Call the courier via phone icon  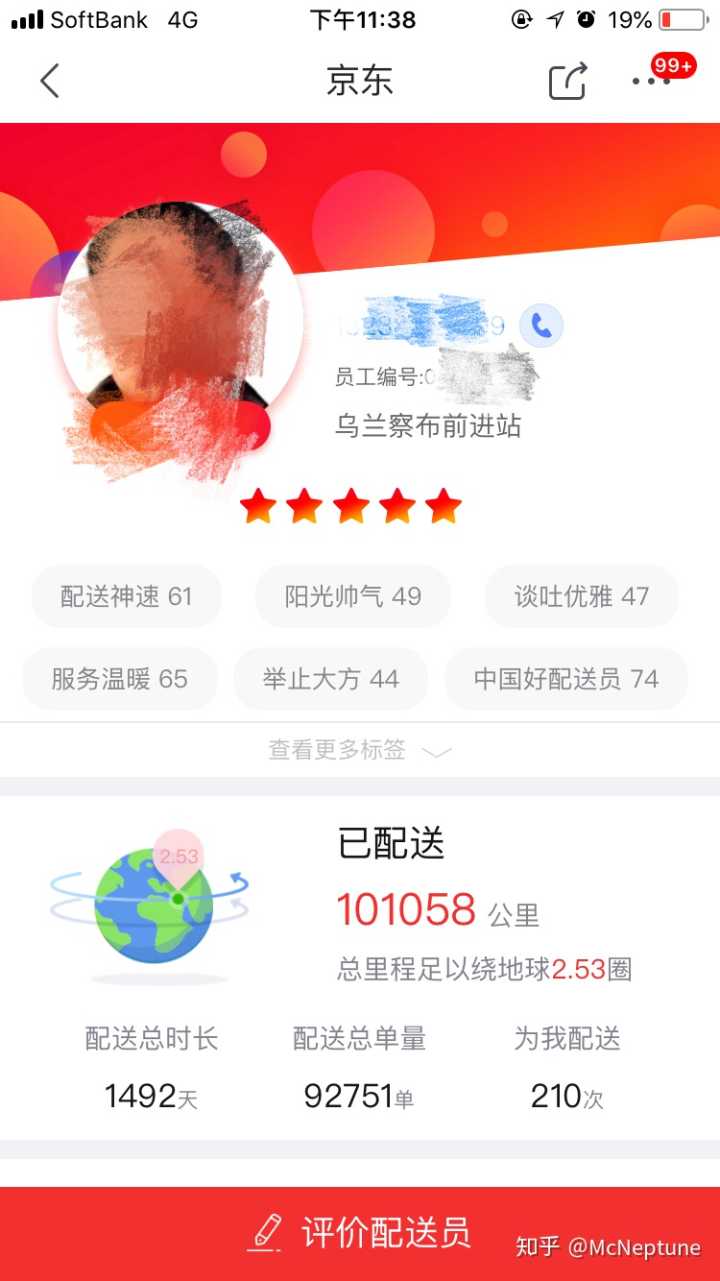point(541,325)
